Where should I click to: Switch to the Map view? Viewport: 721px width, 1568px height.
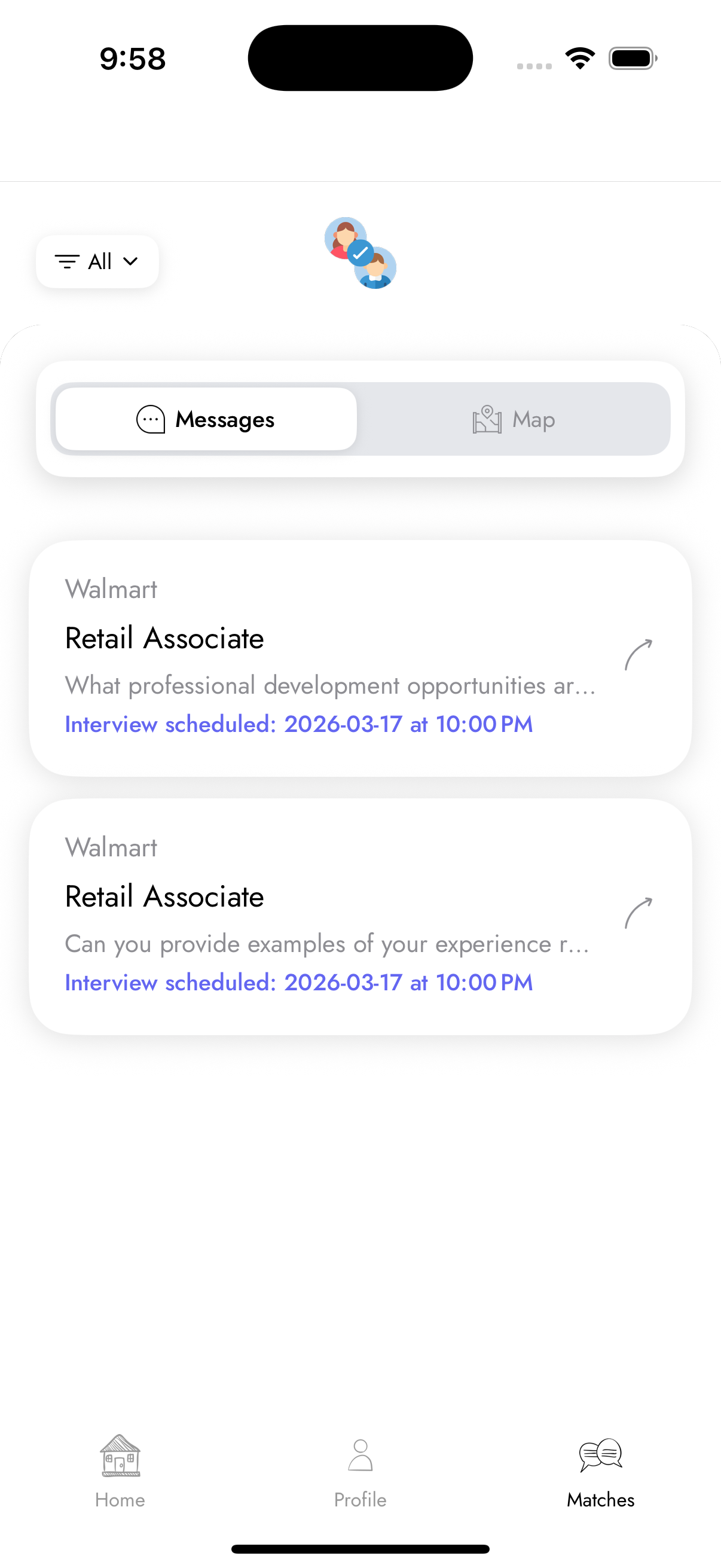pyautogui.click(x=514, y=419)
